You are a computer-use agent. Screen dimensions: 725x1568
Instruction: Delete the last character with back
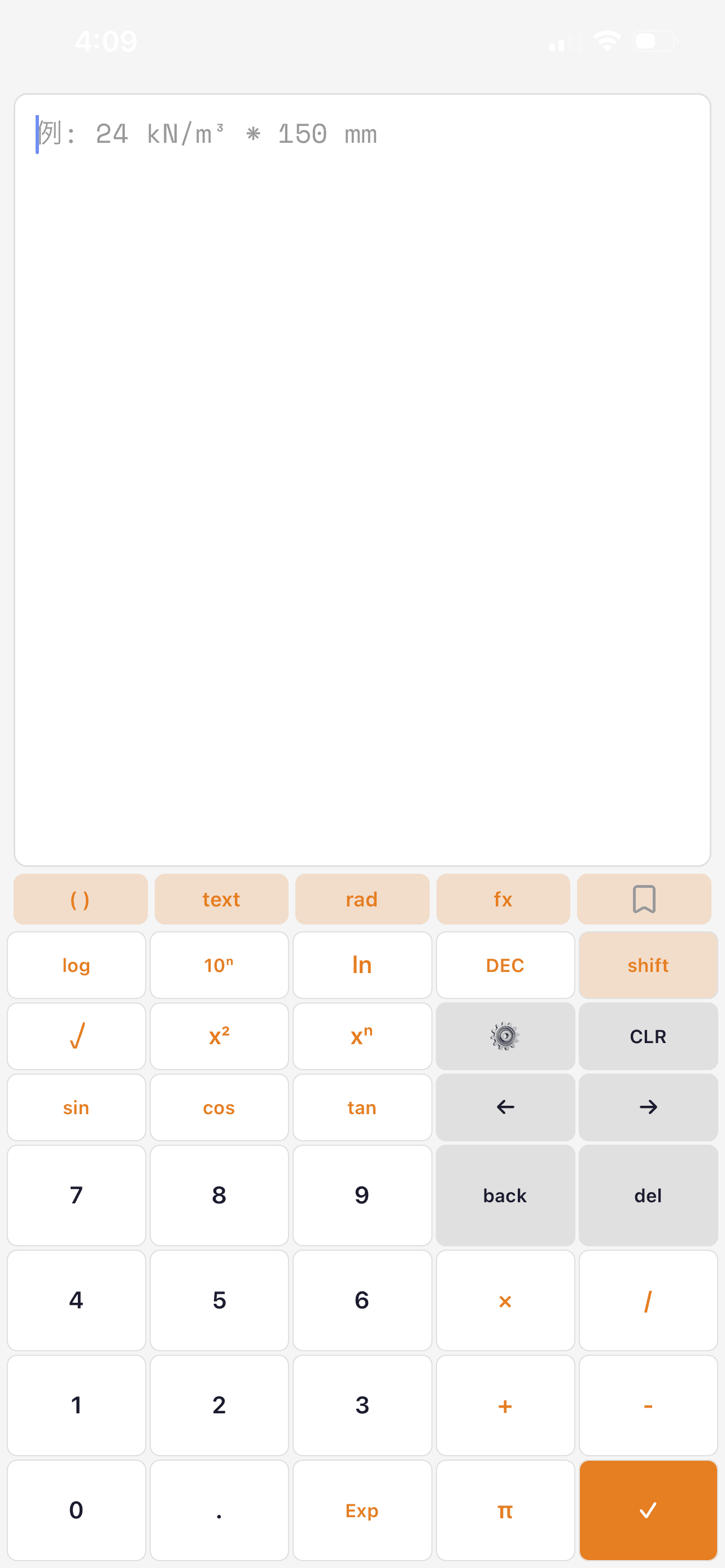[x=505, y=1195]
